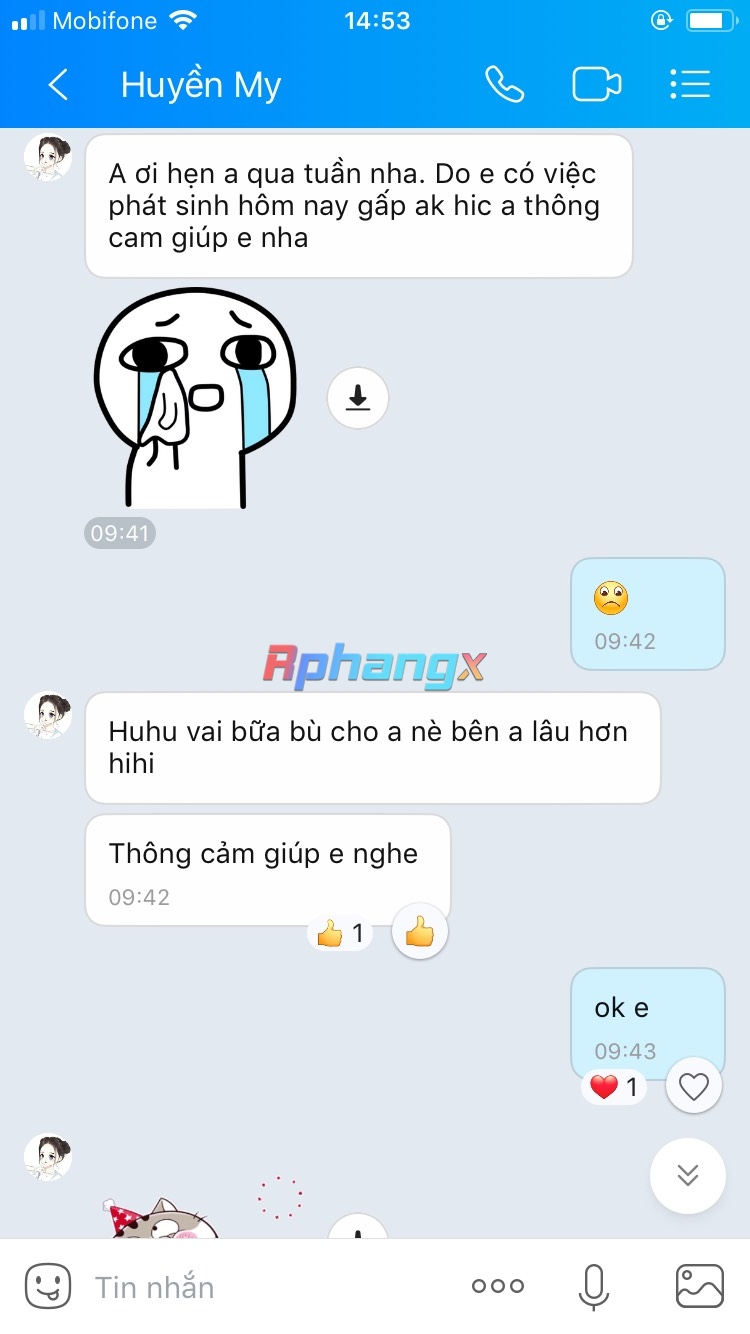View the heart reaction count on "ok e"
The width and height of the screenshot is (750, 1334).
click(x=614, y=1087)
